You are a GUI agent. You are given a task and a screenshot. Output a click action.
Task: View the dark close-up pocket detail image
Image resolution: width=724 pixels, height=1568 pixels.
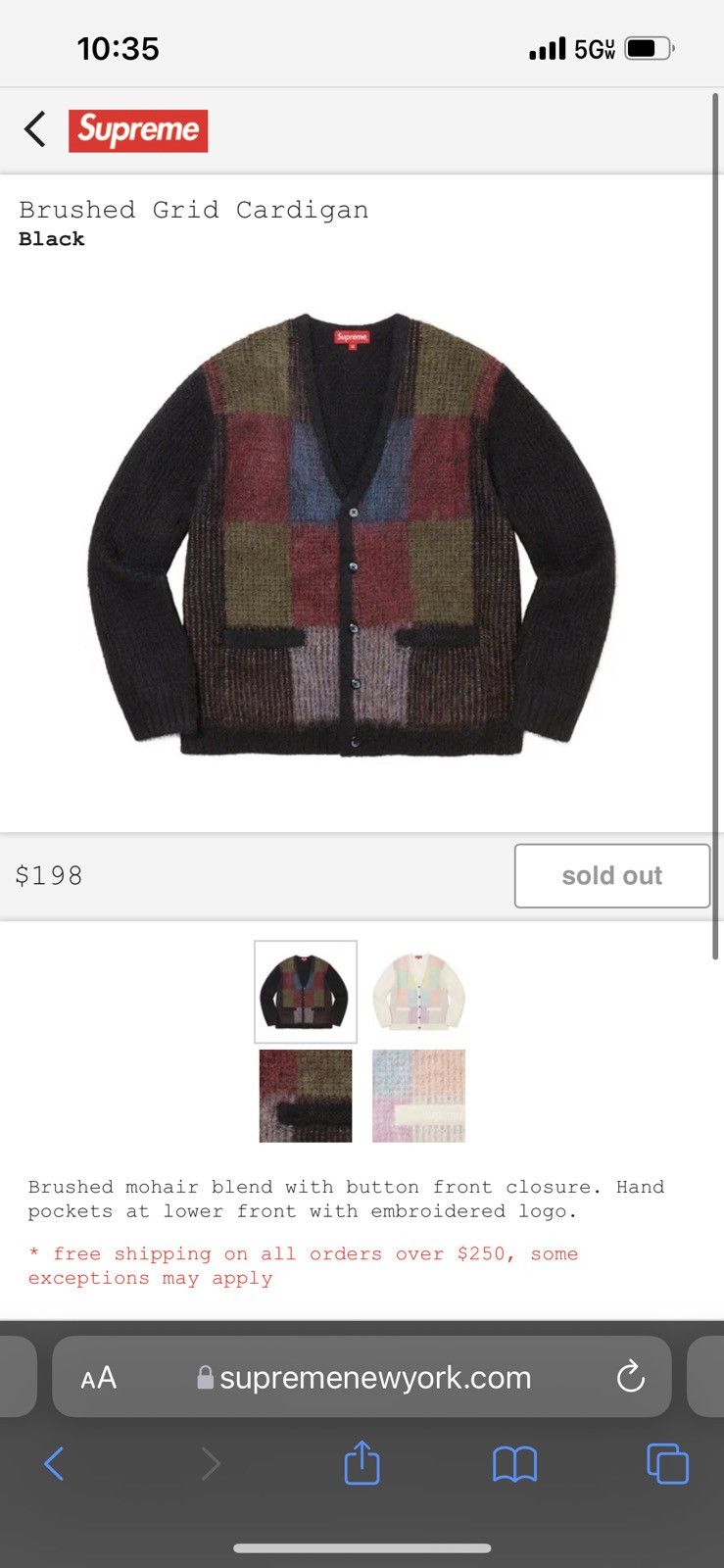[x=306, y=1096]
